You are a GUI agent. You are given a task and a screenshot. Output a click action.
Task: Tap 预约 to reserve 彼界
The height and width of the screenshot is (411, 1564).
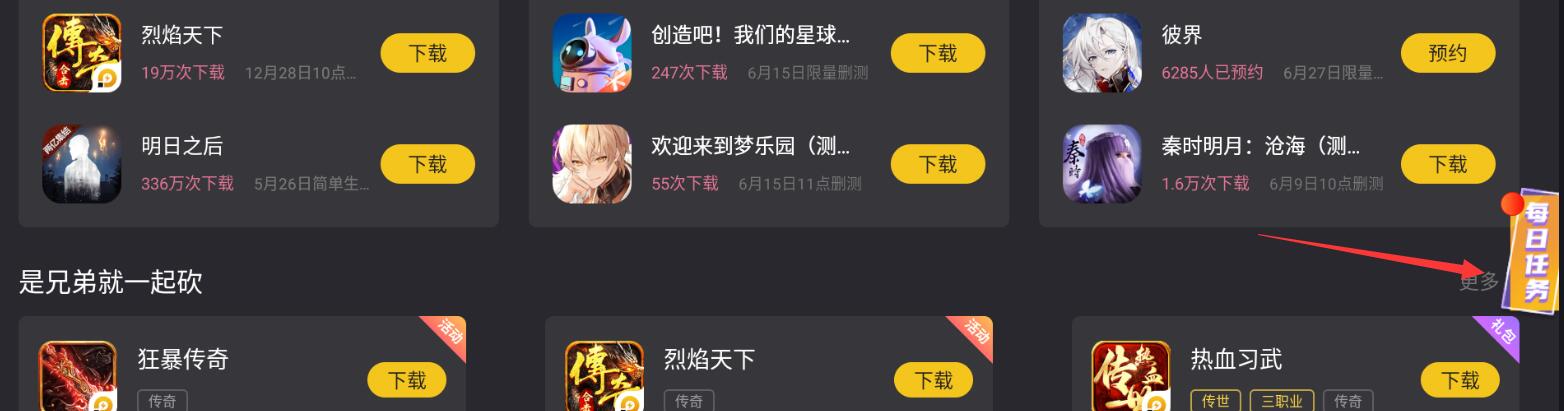click(x=1447, y=53)
